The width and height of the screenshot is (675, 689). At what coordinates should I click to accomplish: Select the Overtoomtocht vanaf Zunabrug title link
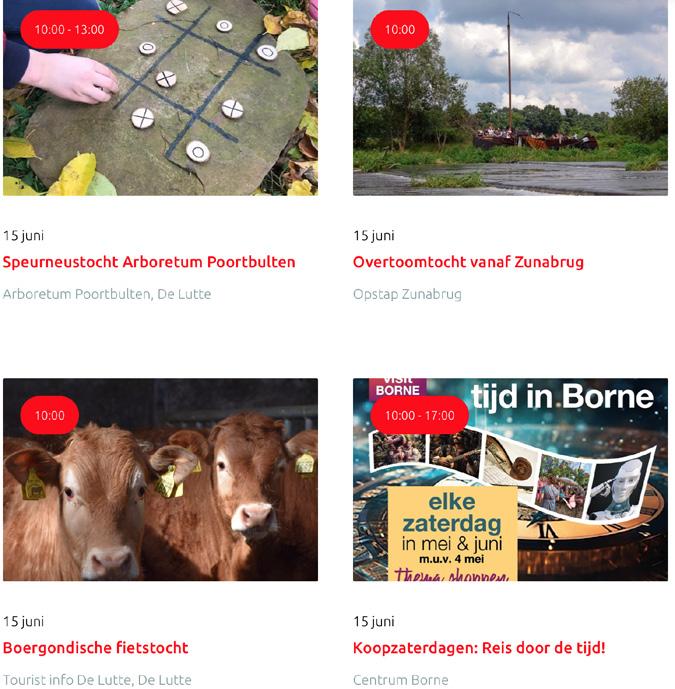[468, 262]
